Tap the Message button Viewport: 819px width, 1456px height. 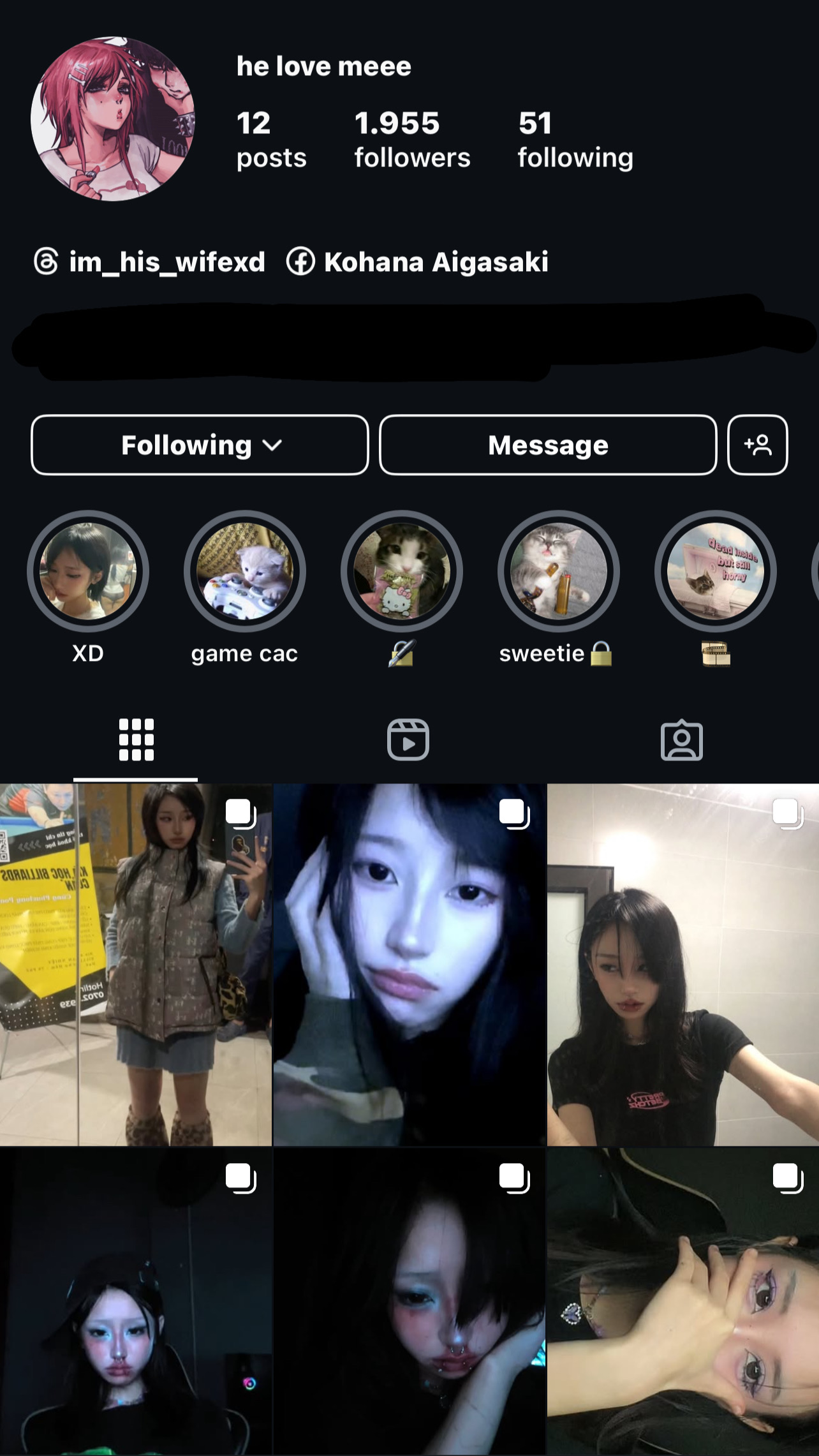548,445
